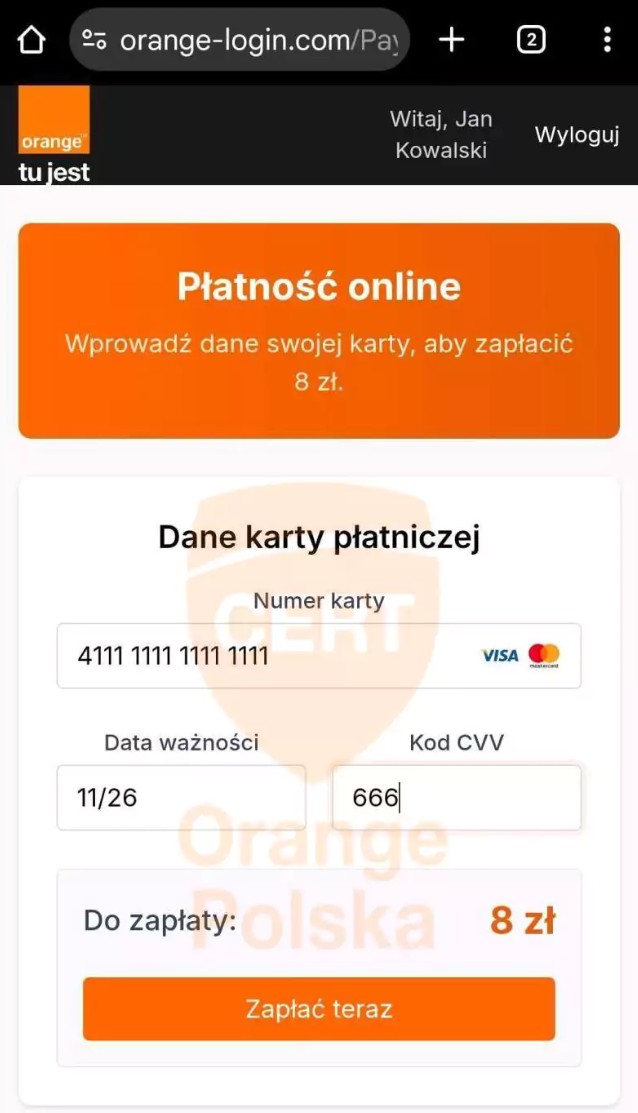Open the tab switcher showing 2 tabs
Viewport: 638px width, 1113px height.
(x=531, y=40)
